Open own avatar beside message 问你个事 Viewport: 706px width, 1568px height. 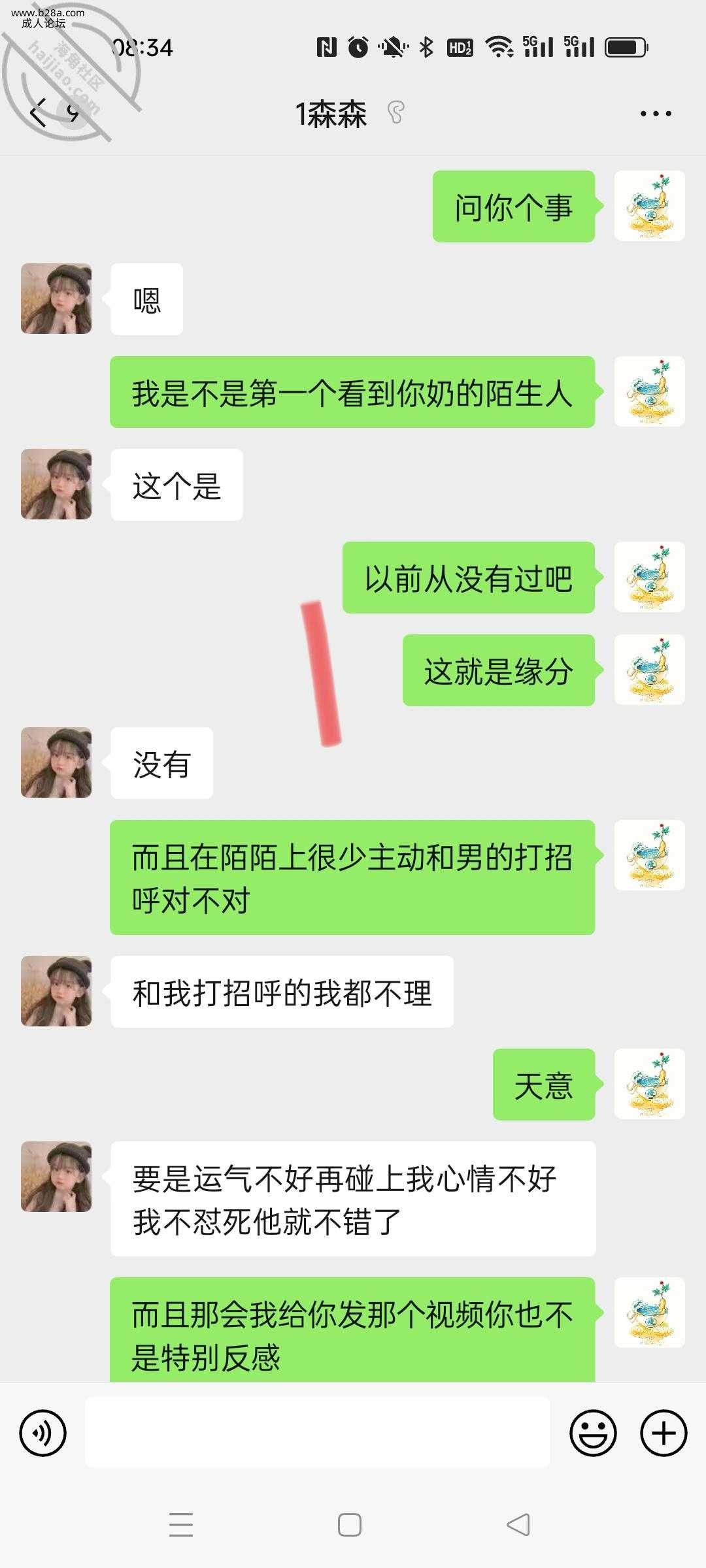[x=649, y=206]
